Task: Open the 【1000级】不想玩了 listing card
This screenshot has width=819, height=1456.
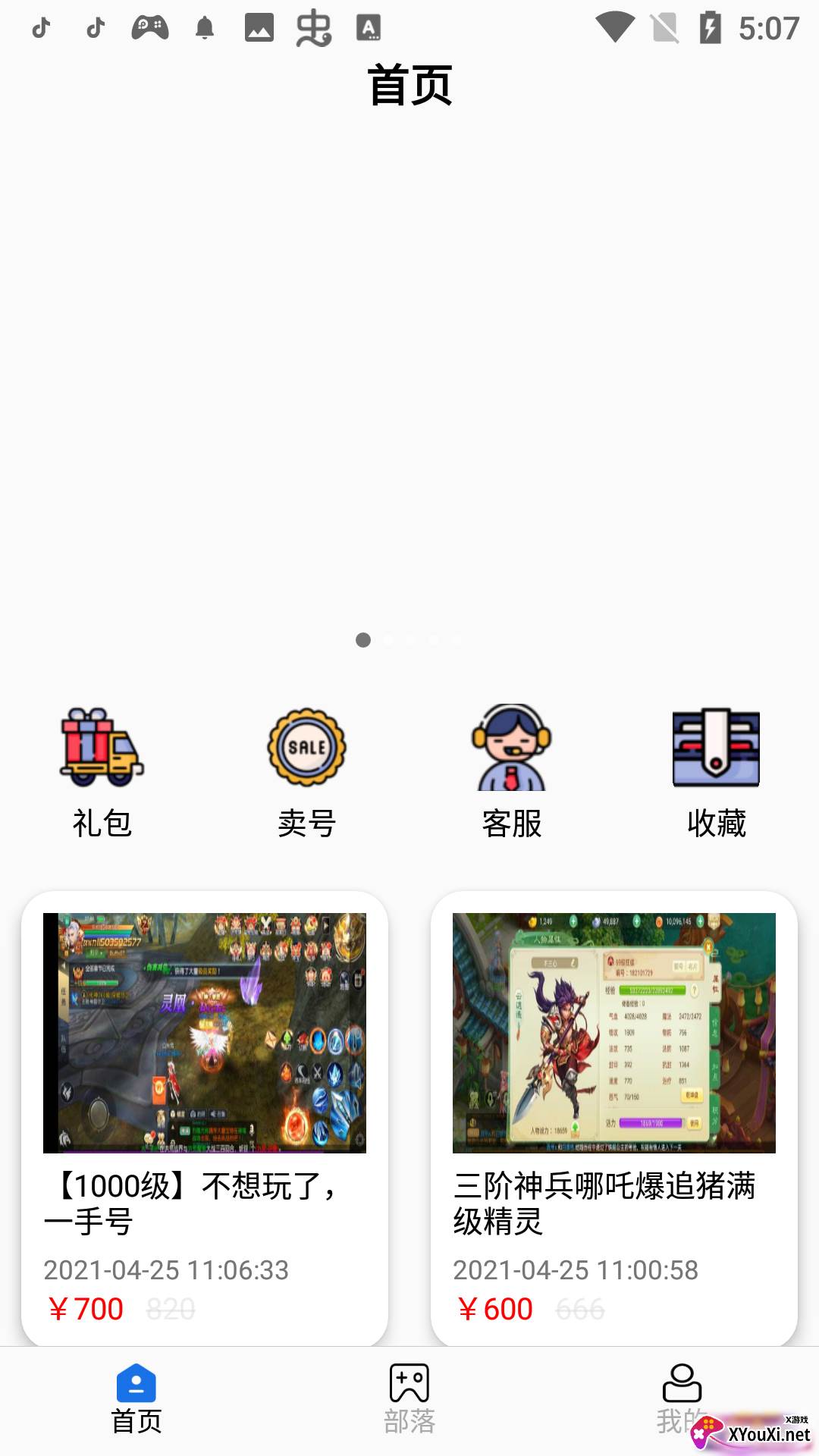Action: point(205,1115)
